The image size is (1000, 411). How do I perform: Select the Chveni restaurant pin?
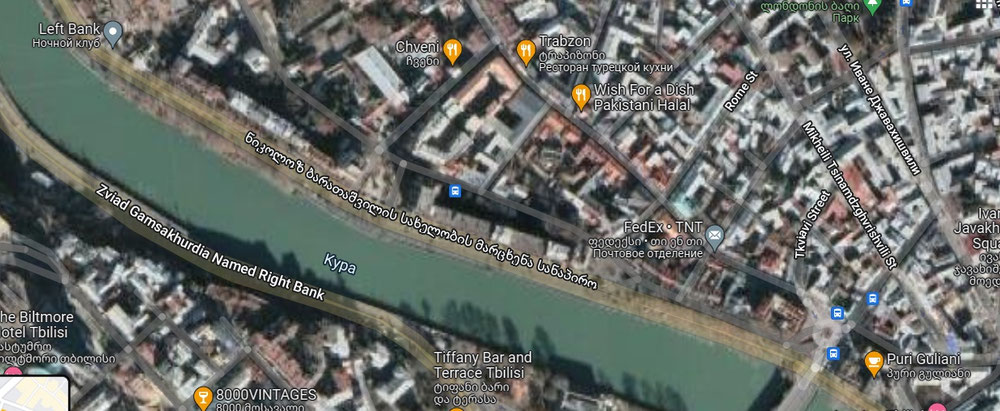point(452,50)
